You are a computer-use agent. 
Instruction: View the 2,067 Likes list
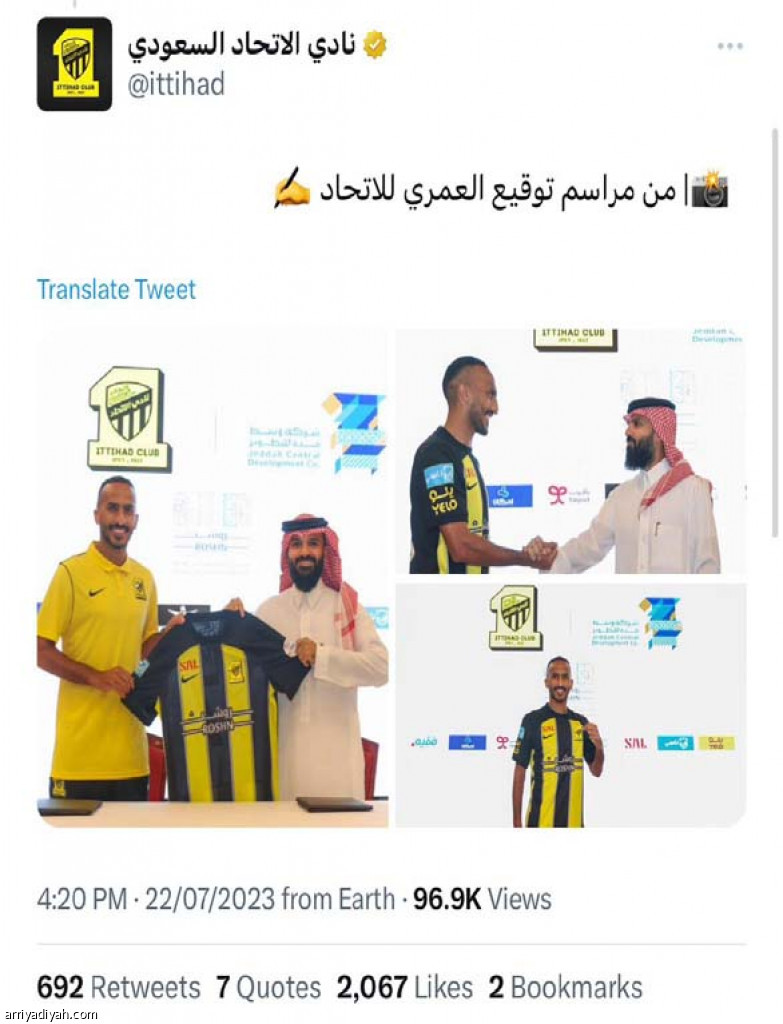pos(404,988)
